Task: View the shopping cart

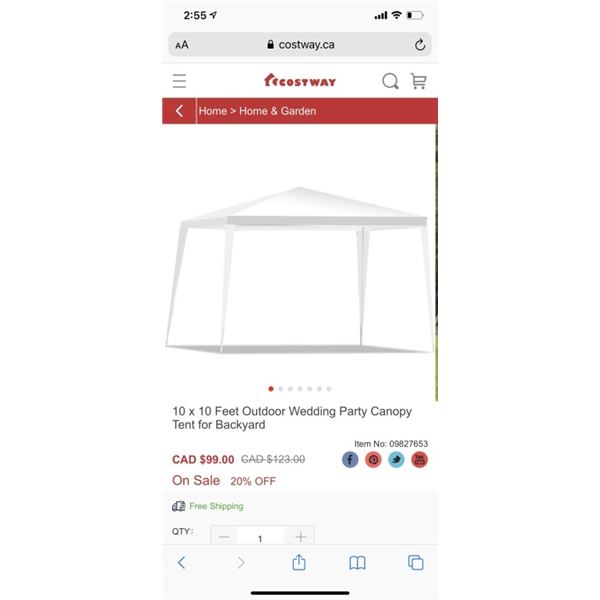Action: [418, 81]
